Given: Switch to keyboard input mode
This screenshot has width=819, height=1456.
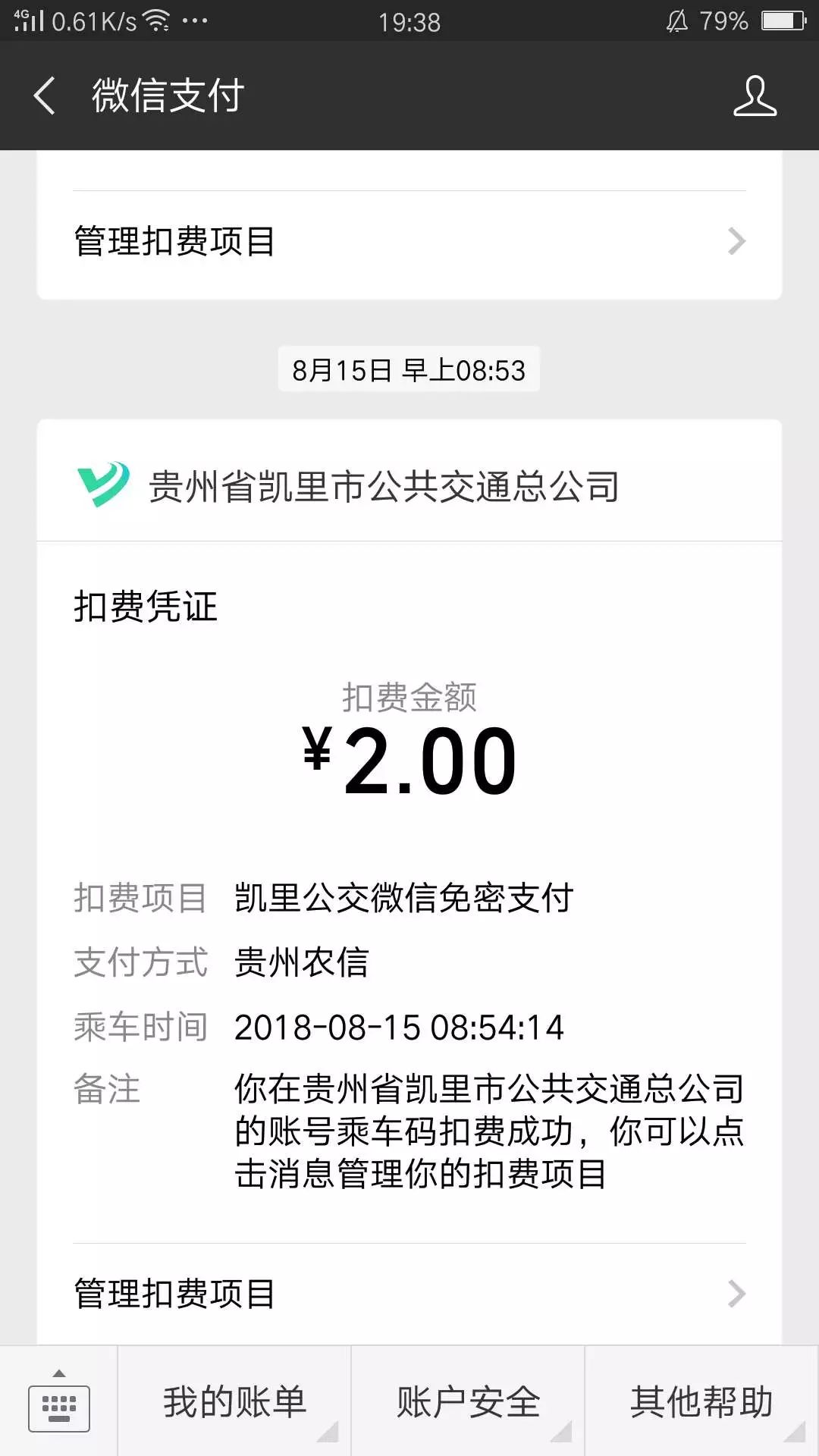Looking at the screenshot, I should [x=59, y=1401].
